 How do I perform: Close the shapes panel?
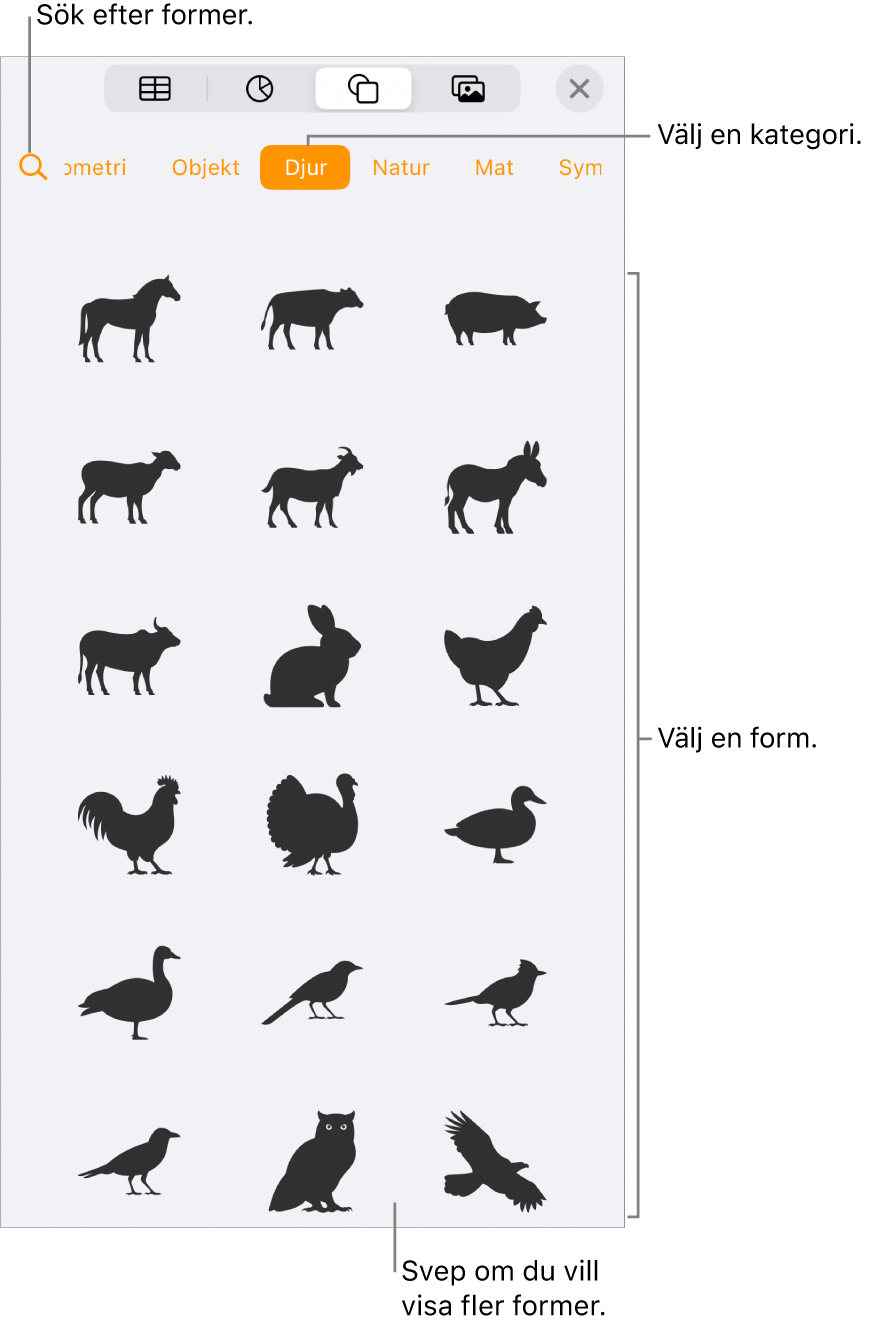pyautogui.click(x=579, y=89)
